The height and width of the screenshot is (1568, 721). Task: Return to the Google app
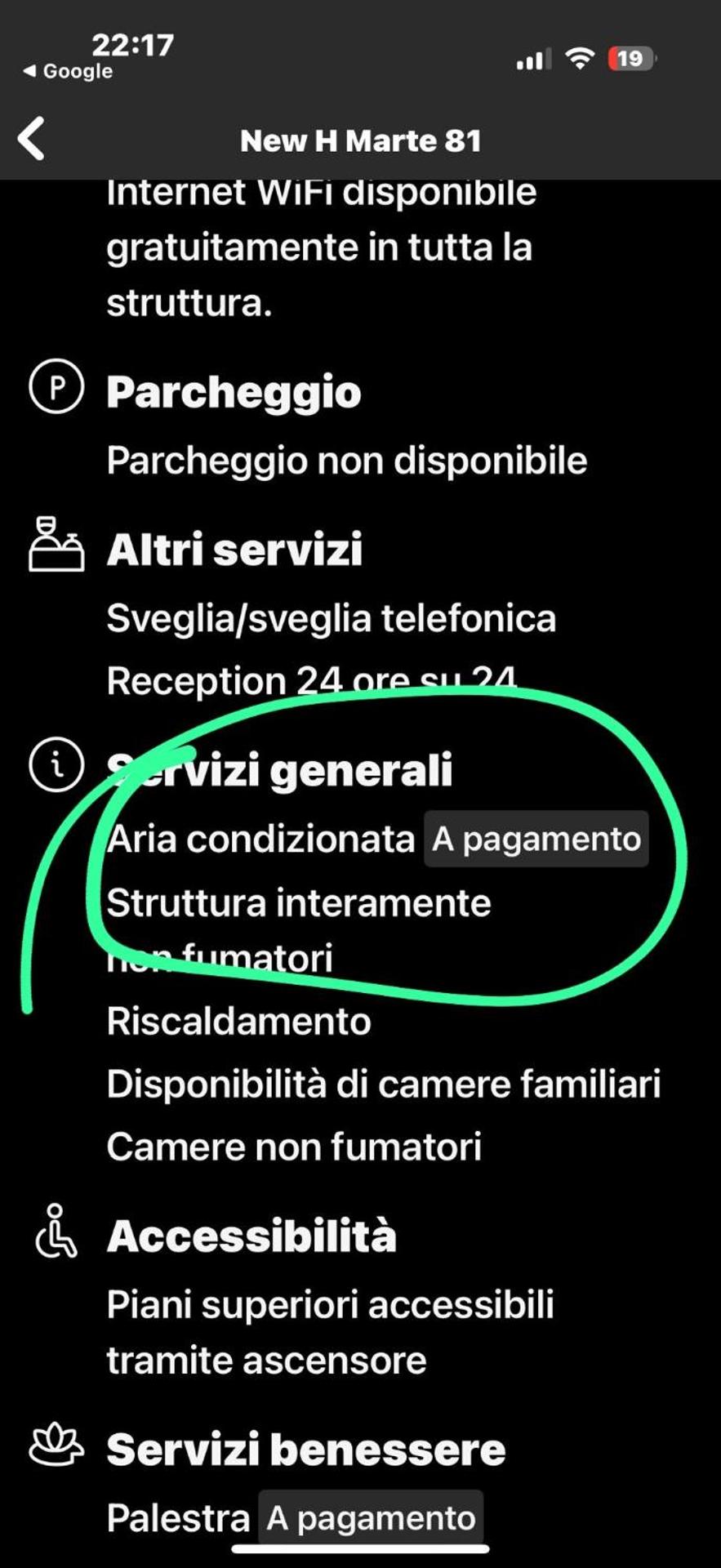tap(69, 72)
